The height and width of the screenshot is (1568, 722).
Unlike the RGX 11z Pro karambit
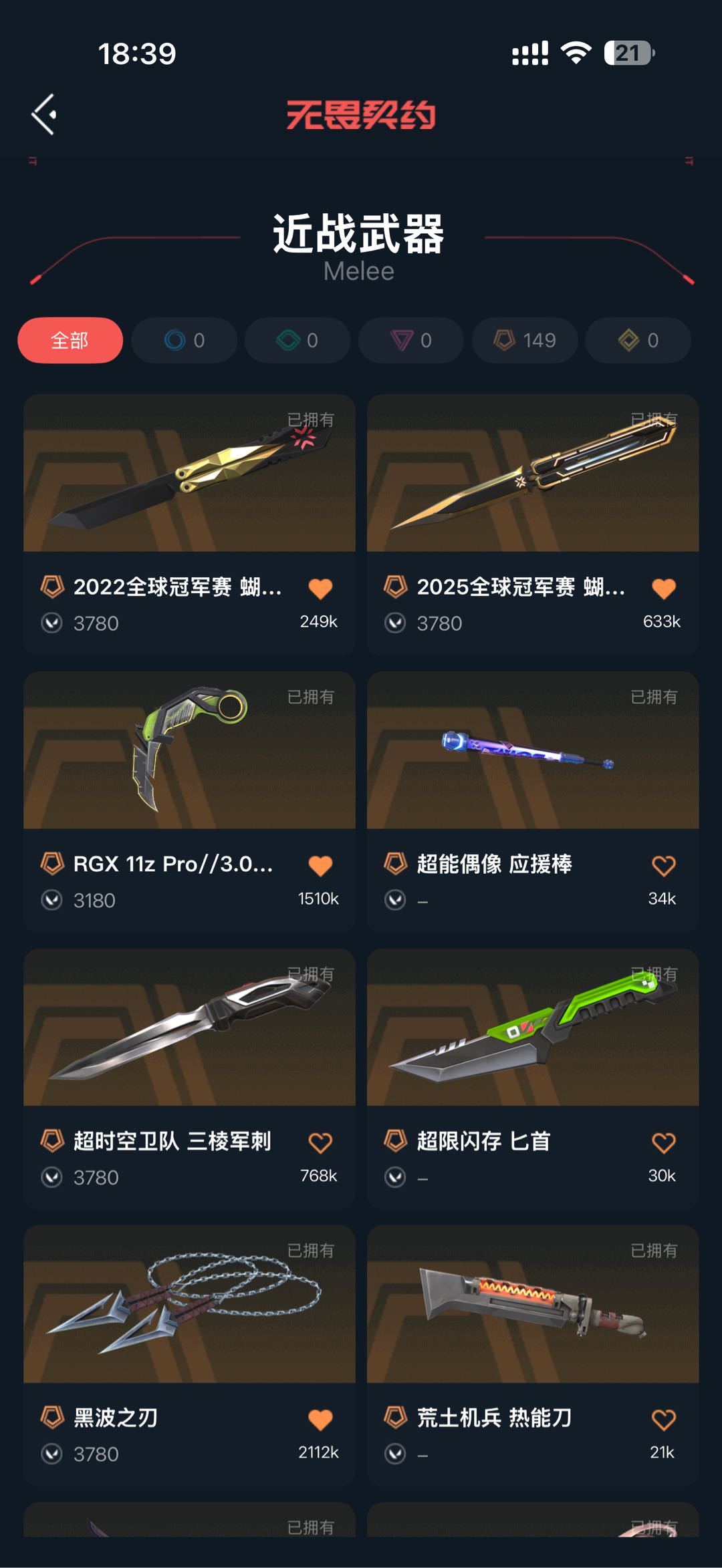point(320,866)
